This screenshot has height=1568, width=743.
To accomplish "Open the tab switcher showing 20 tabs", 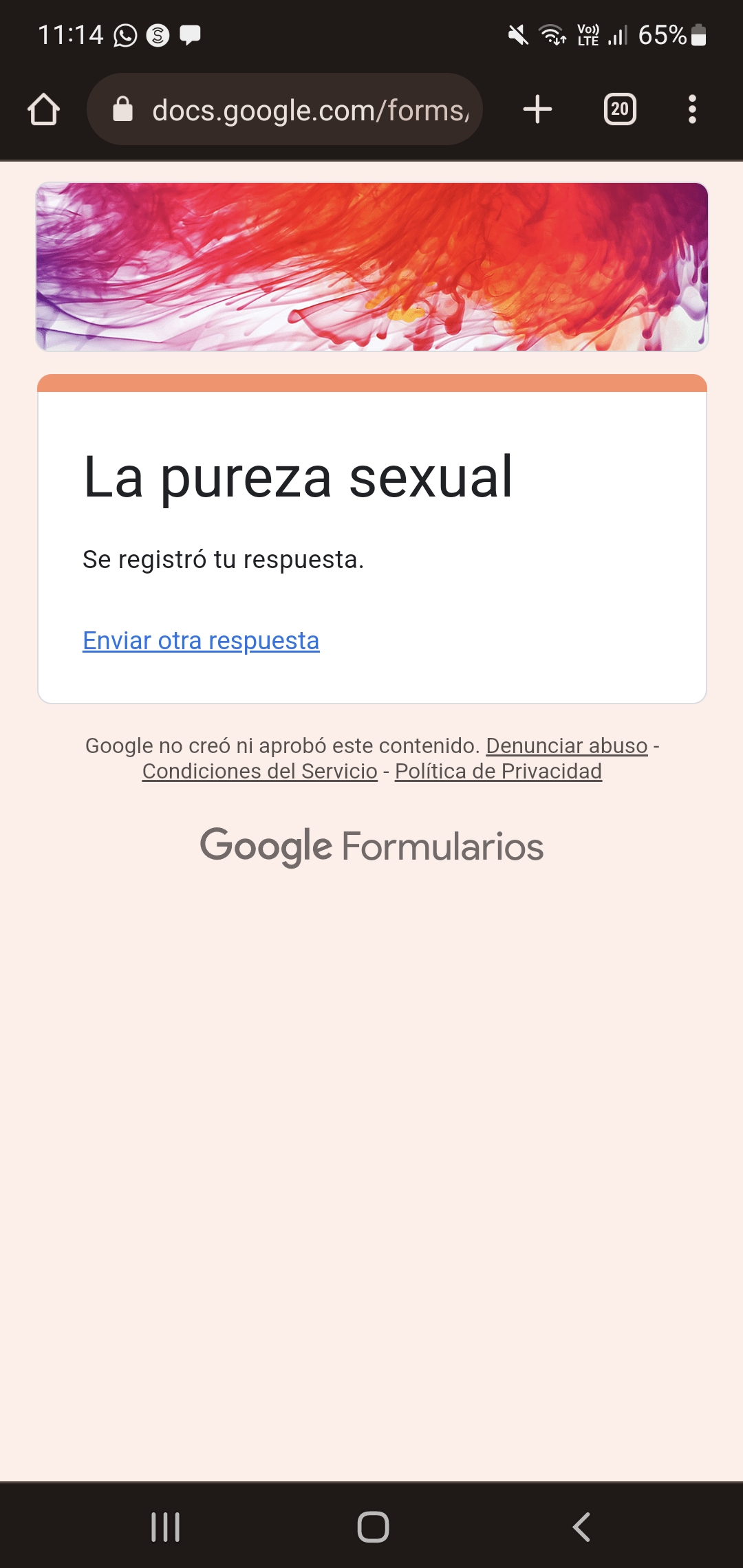I will (620, 109).
